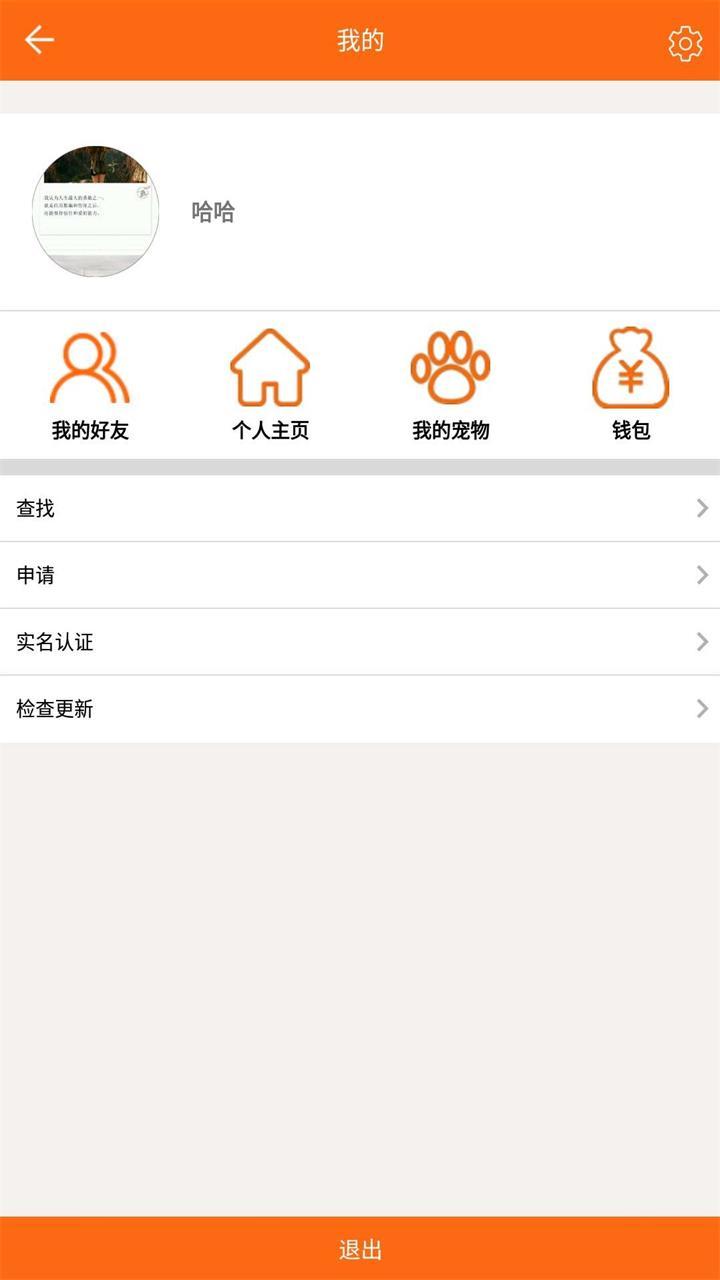Go to 个人主页 personal homepage
This screenshot has width=720, height=1280.
click(x=270, y=385)
